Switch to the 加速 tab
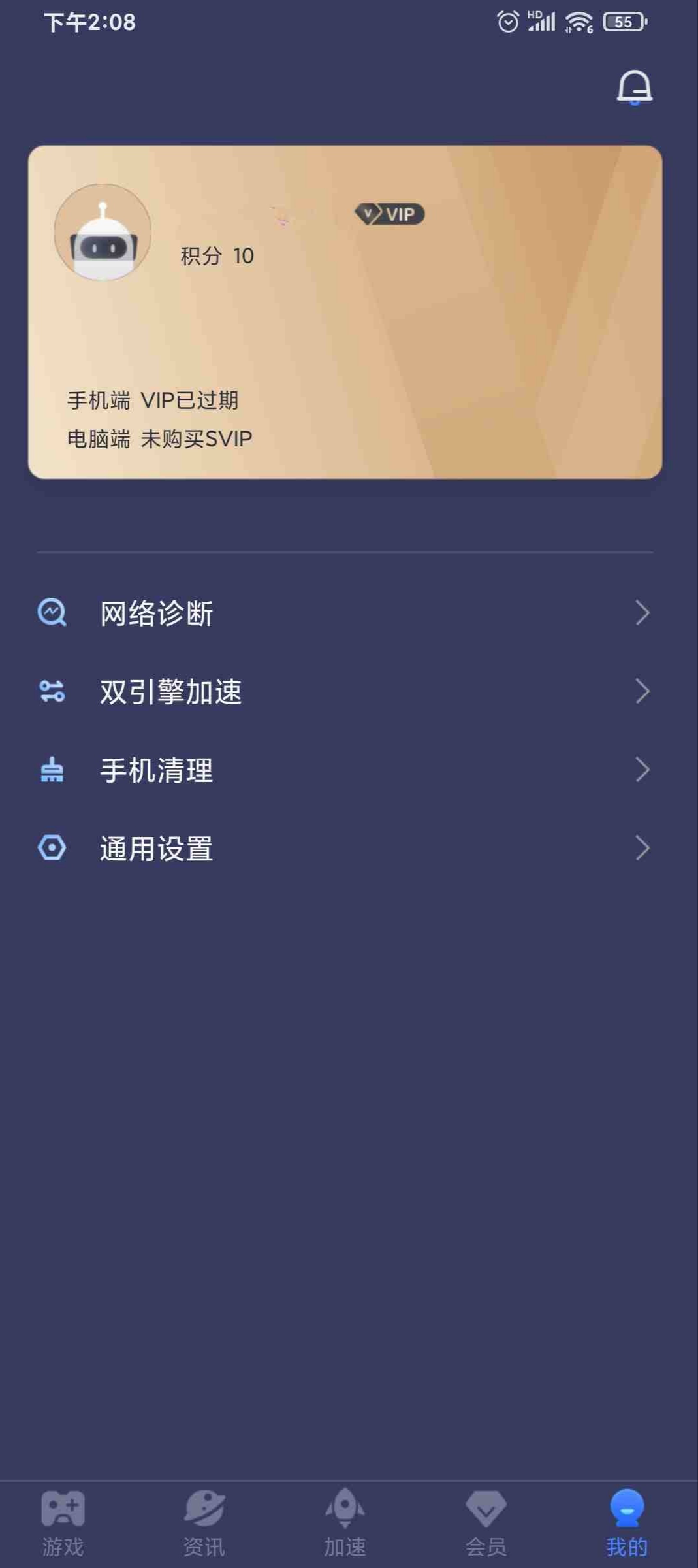698x1568 pixels. click(x=345, y=1524)
